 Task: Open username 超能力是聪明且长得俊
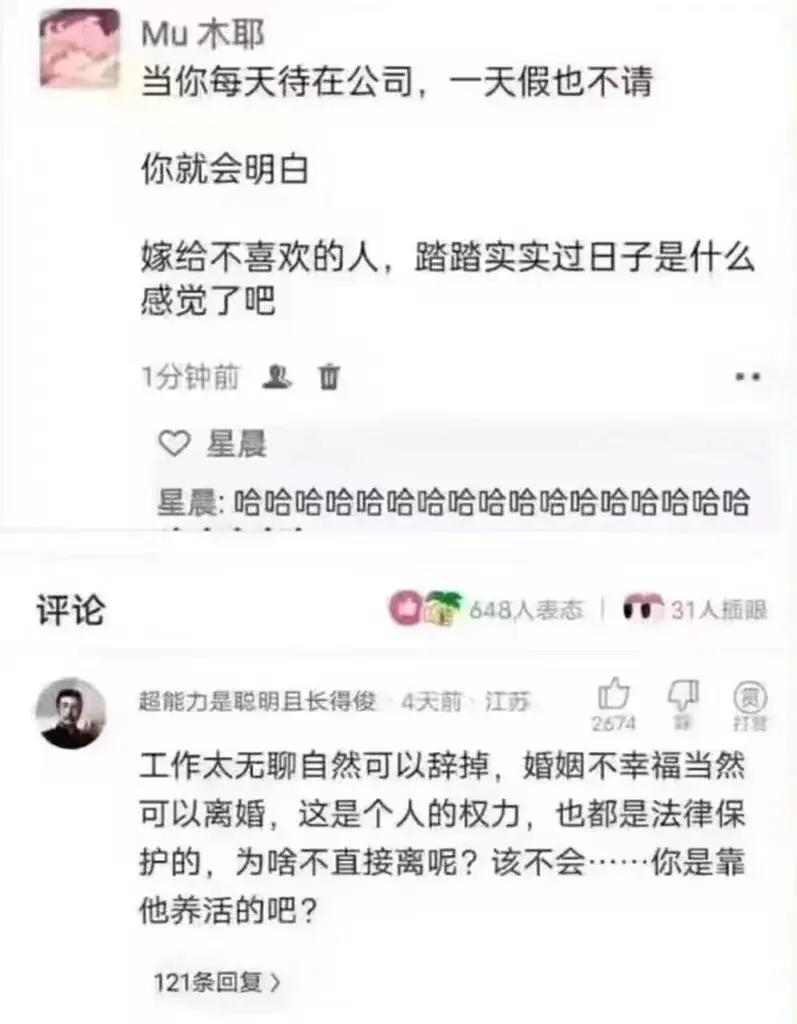tap(257, 702)
